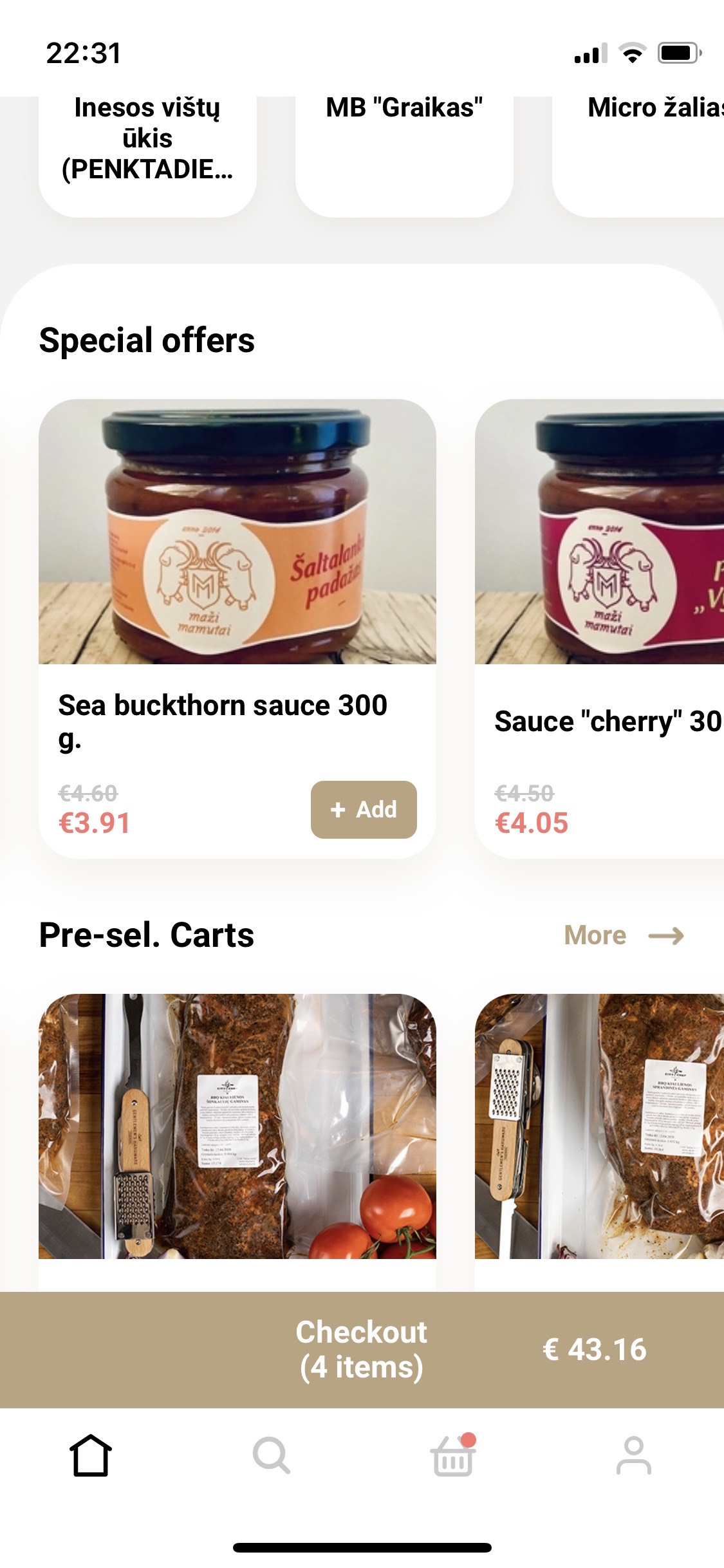Switch to the Home tab
The height and width of the screenshot is (1568, 724).
click(91, 1455)
